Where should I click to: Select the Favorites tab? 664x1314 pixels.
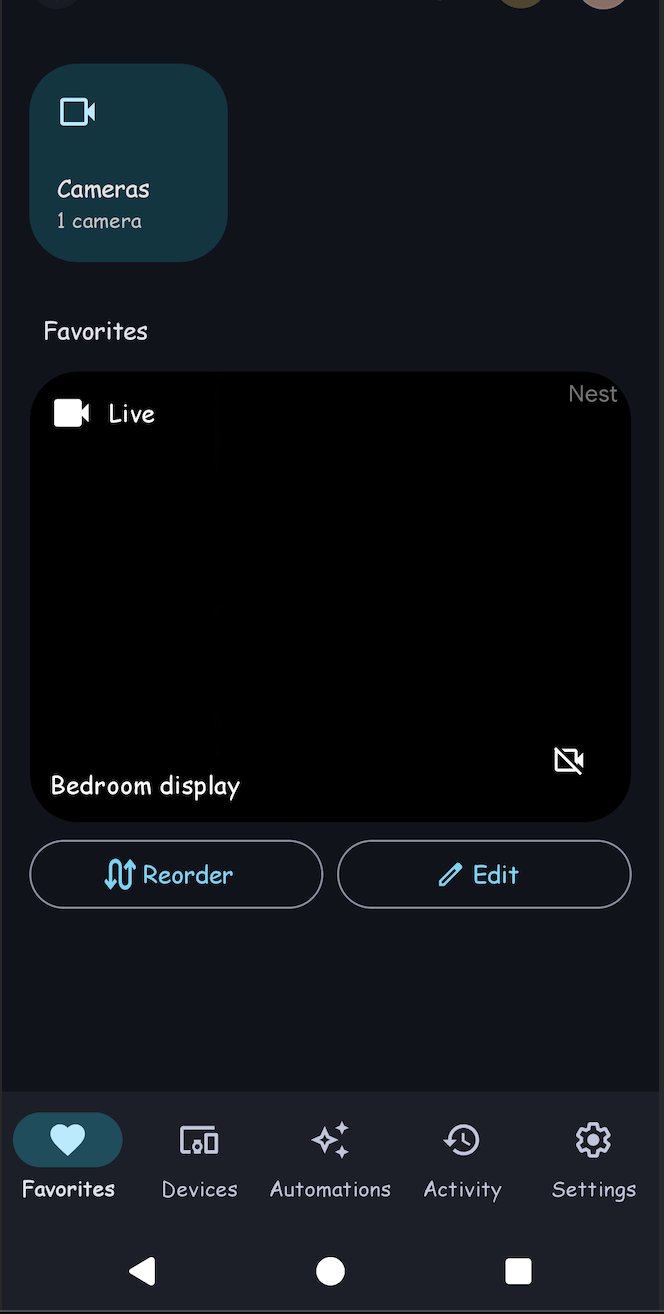68,1157
